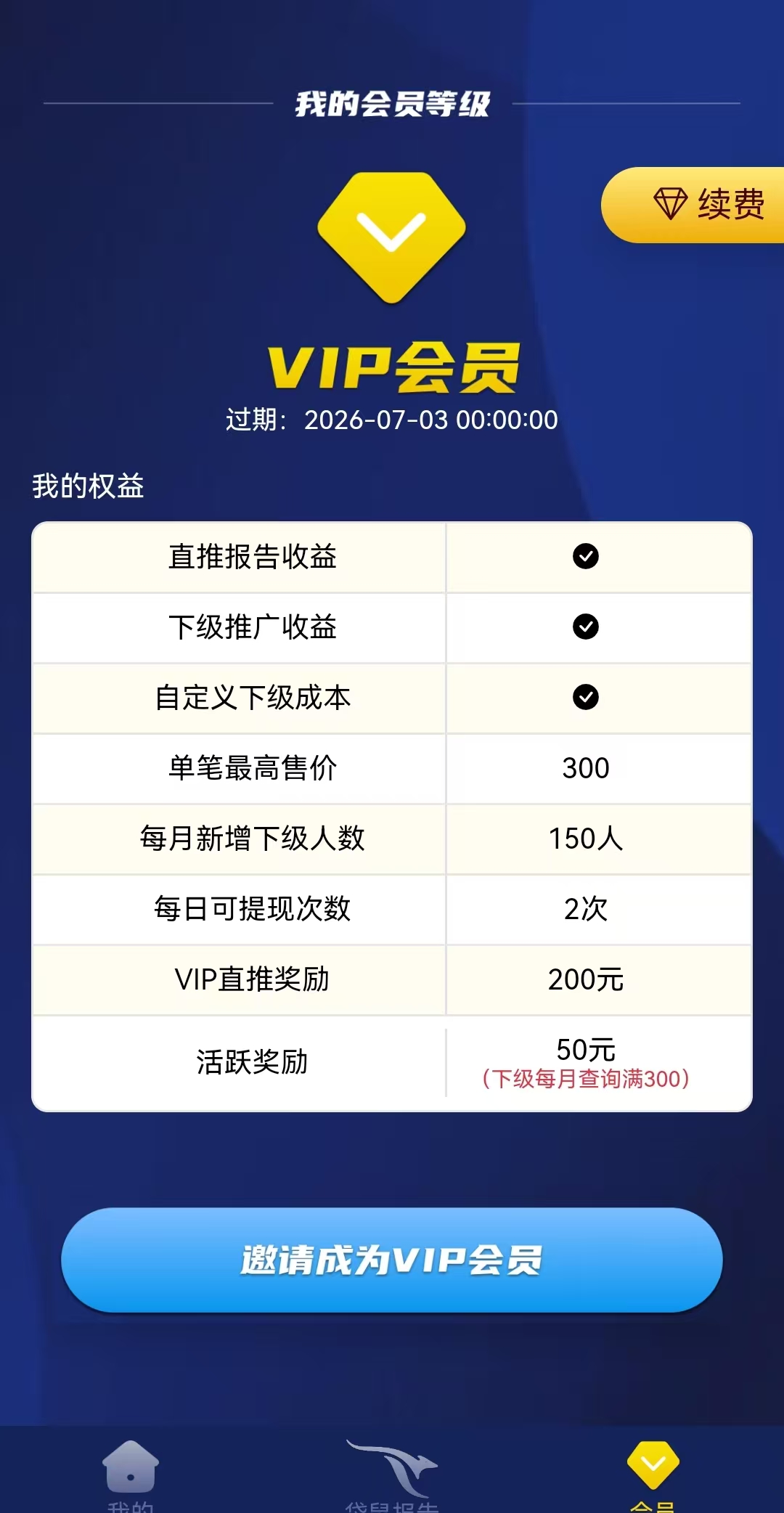This screenshot has width=784, height=1513.
Task: Open the kangaroo report tab
Action: tap(392, 1474)
